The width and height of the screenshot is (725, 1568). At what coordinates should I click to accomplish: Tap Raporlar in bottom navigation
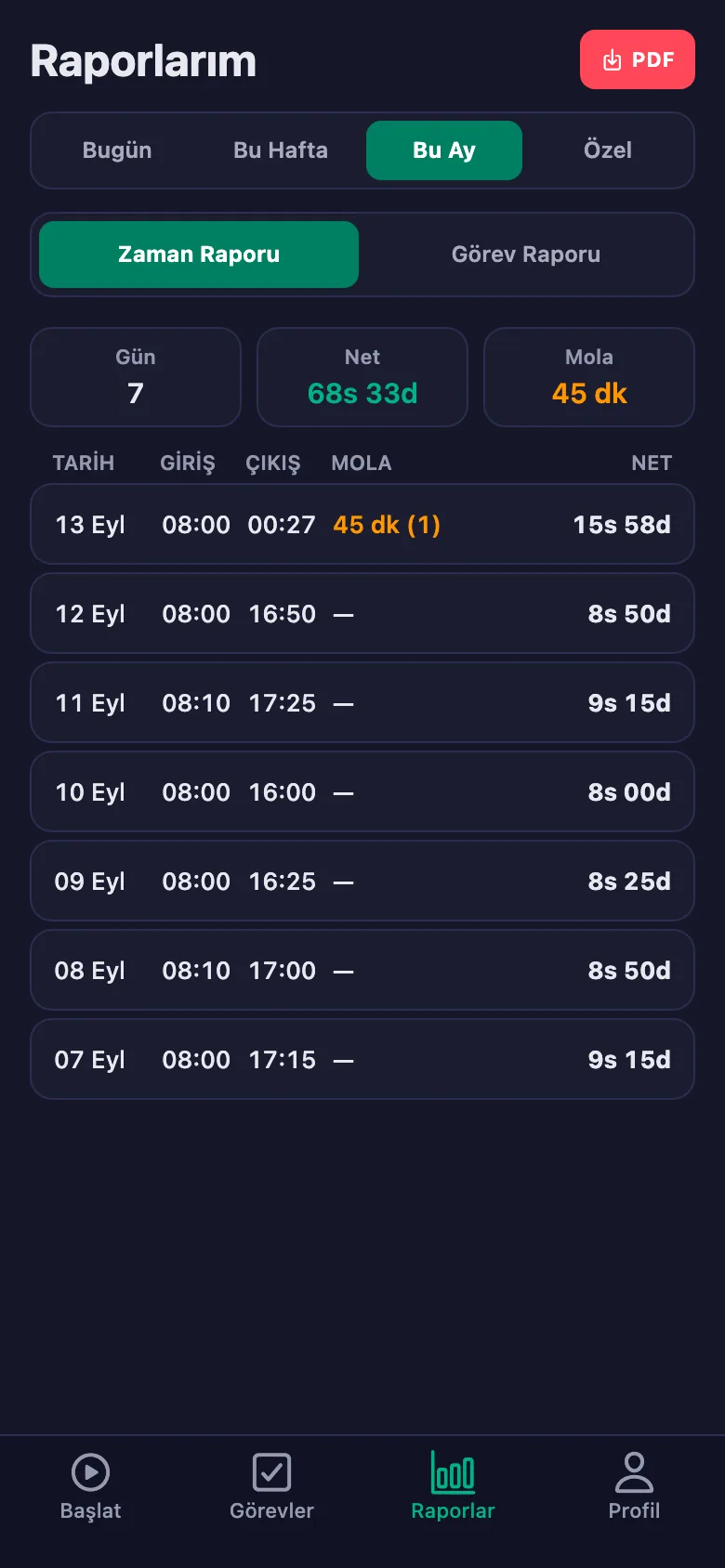click(x=454, y=1486)
